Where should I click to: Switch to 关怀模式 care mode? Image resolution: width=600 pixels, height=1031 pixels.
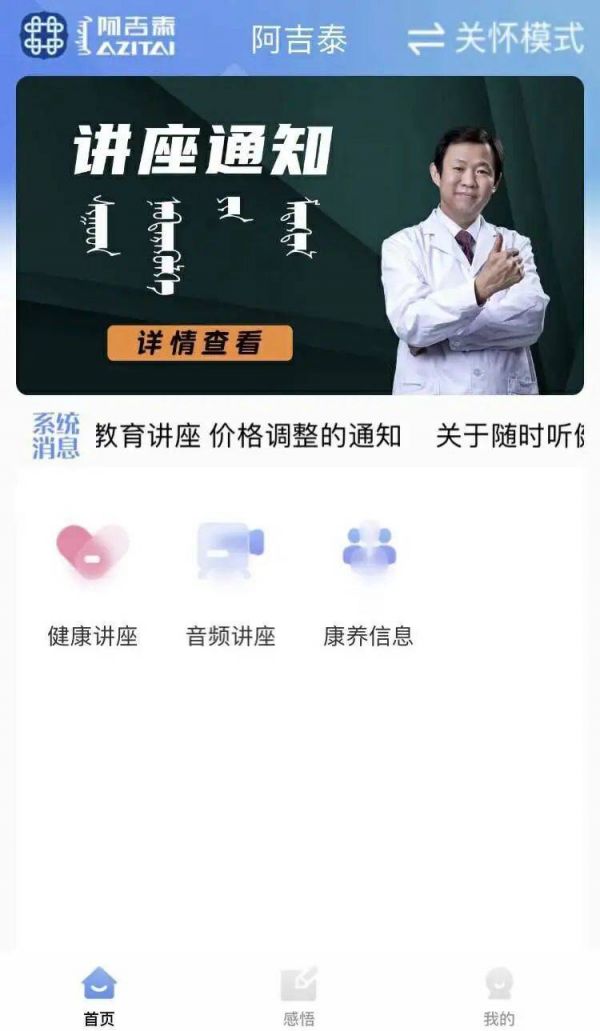[496, 39]
